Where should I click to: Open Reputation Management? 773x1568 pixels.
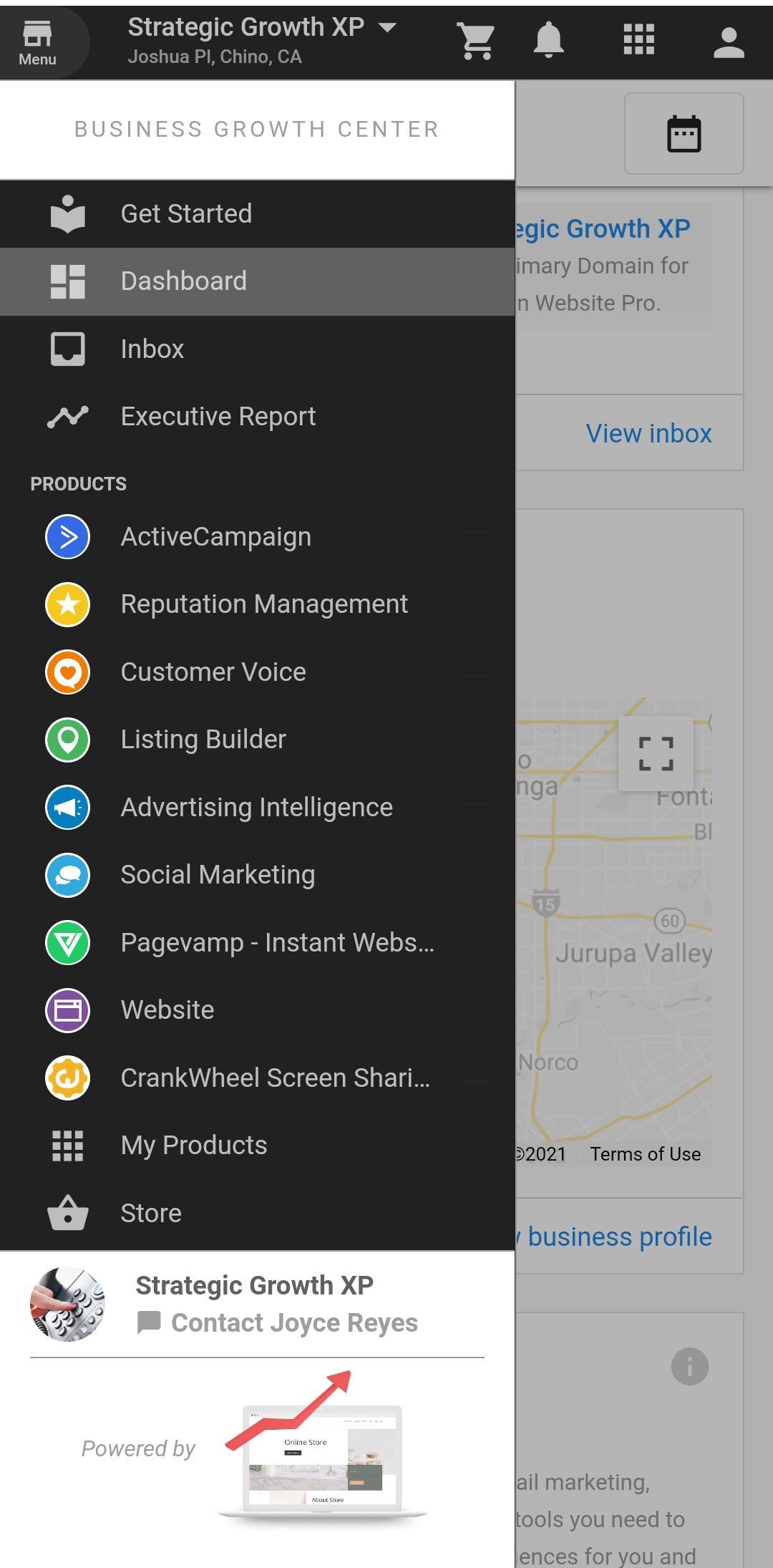point(258,604)
